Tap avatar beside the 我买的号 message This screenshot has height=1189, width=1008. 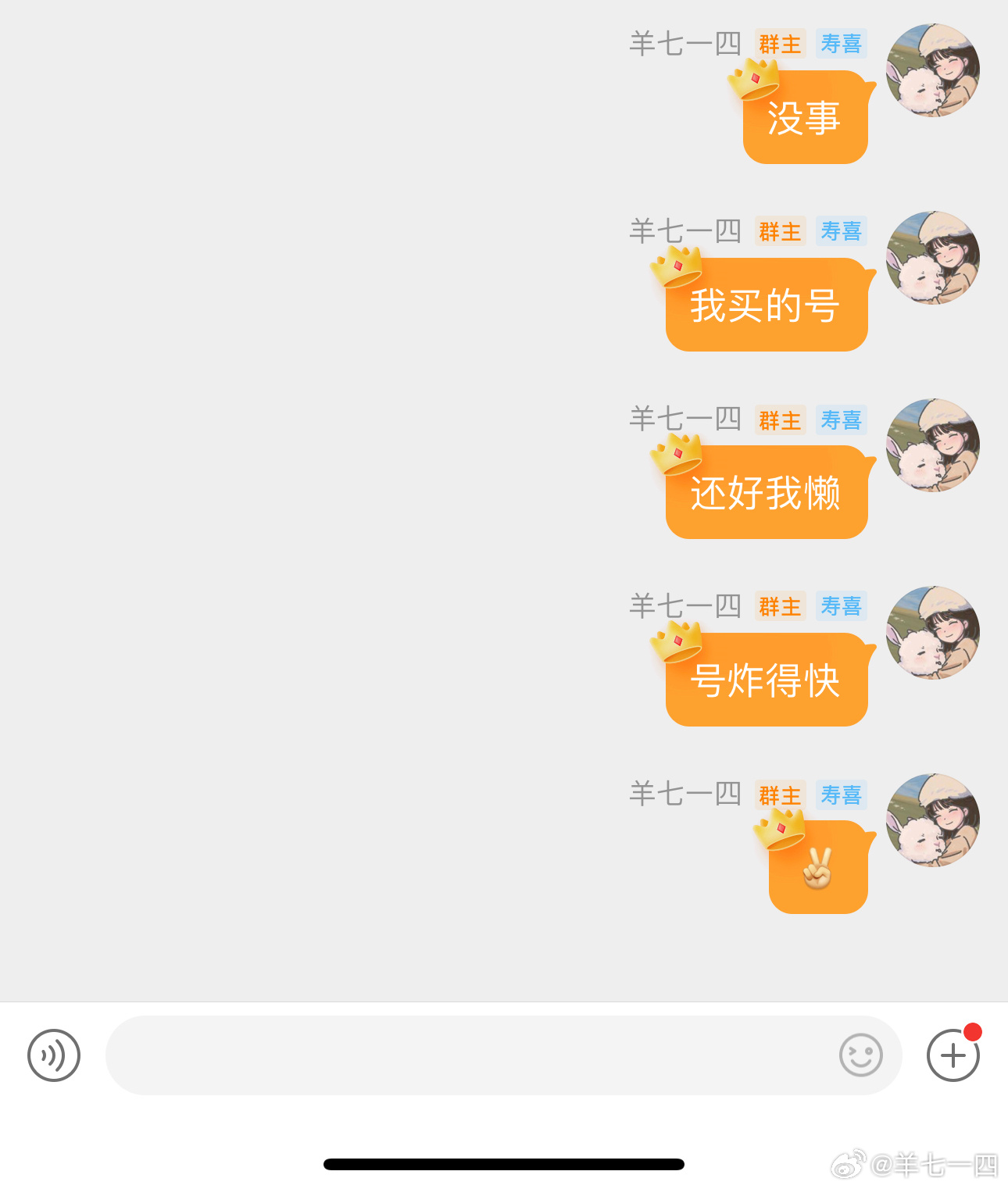pyautogui.click(x=932, y=258)
